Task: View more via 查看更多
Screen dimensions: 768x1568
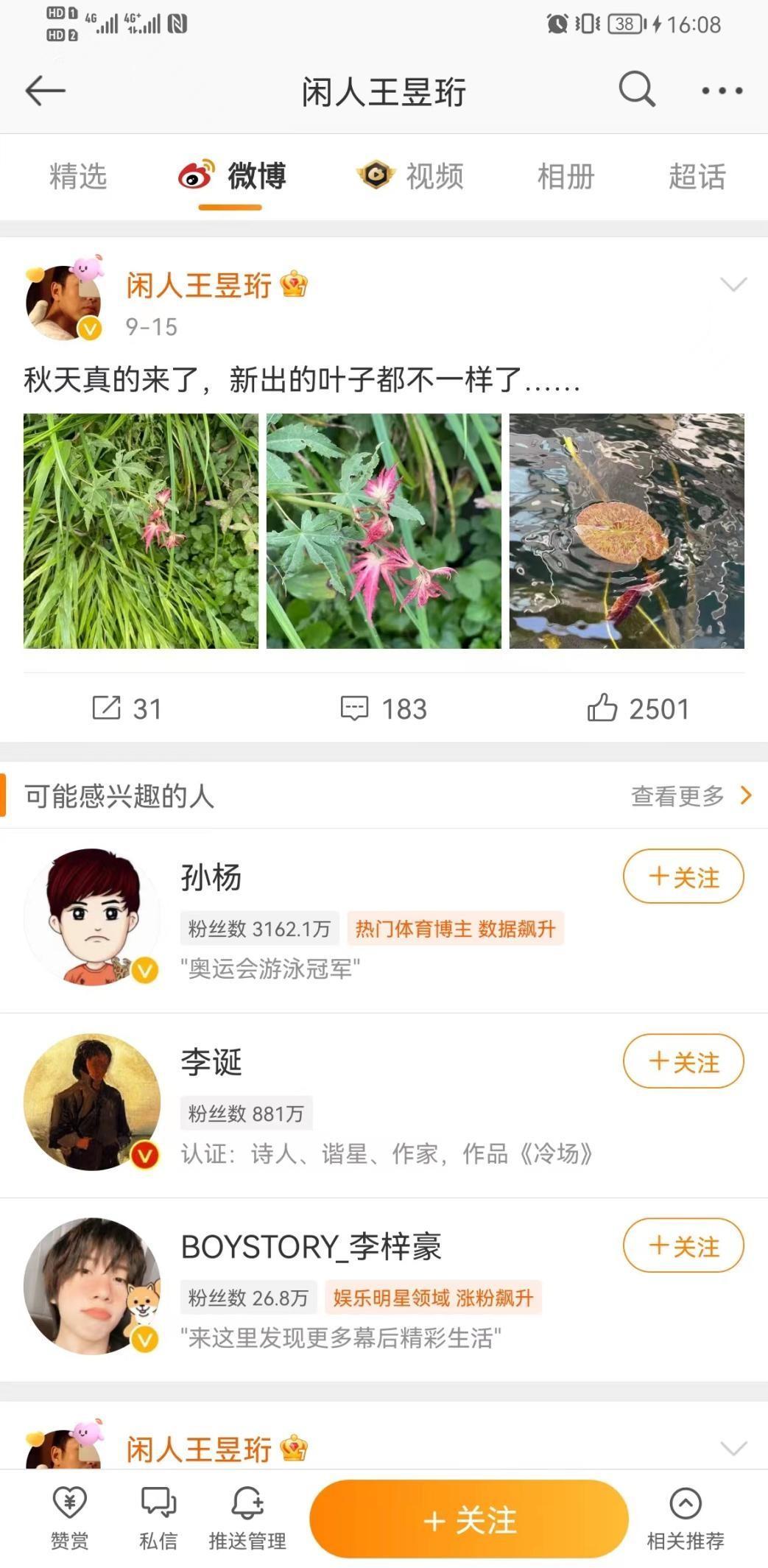Action: 690,795
